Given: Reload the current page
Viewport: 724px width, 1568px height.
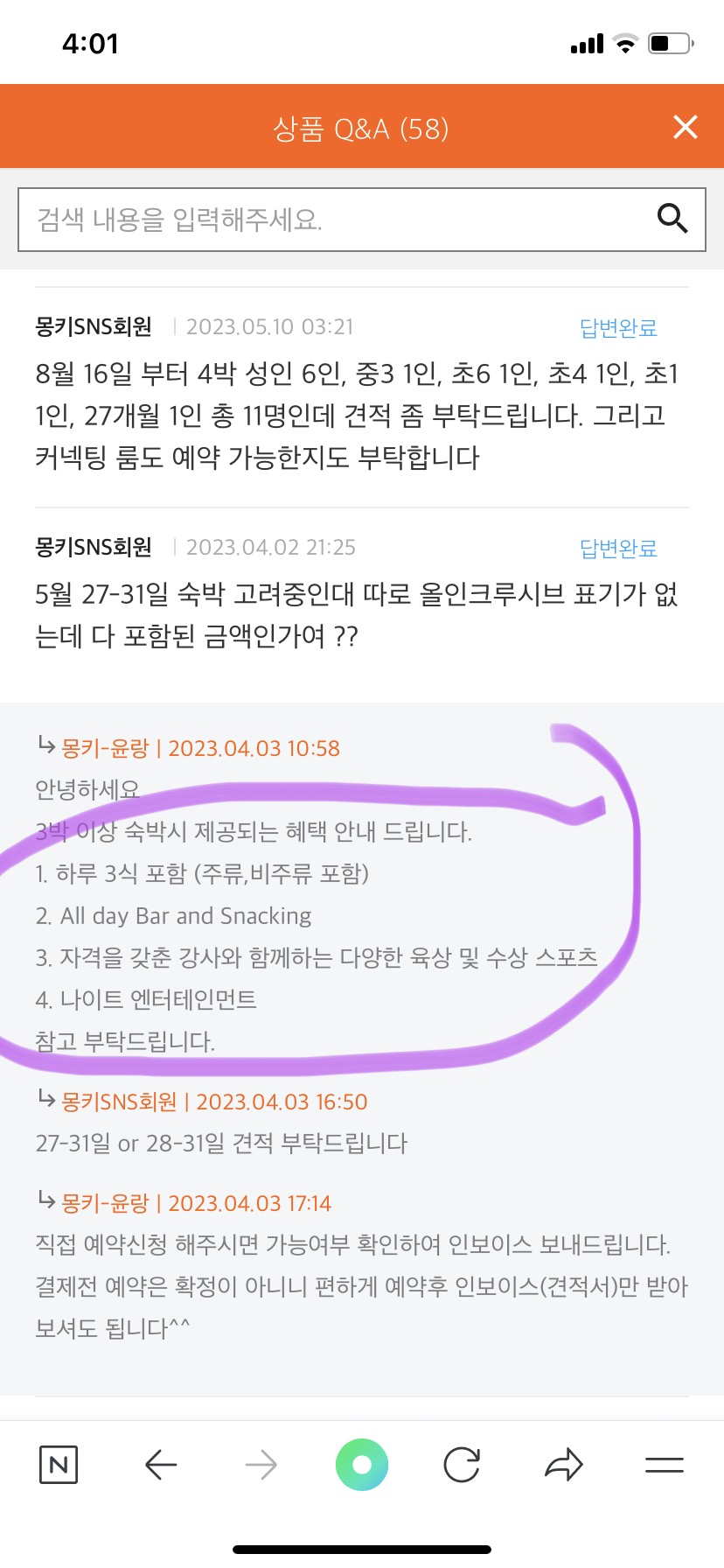Looking at the screenshot, I should pyautogui.click(x=462, y=1465).
